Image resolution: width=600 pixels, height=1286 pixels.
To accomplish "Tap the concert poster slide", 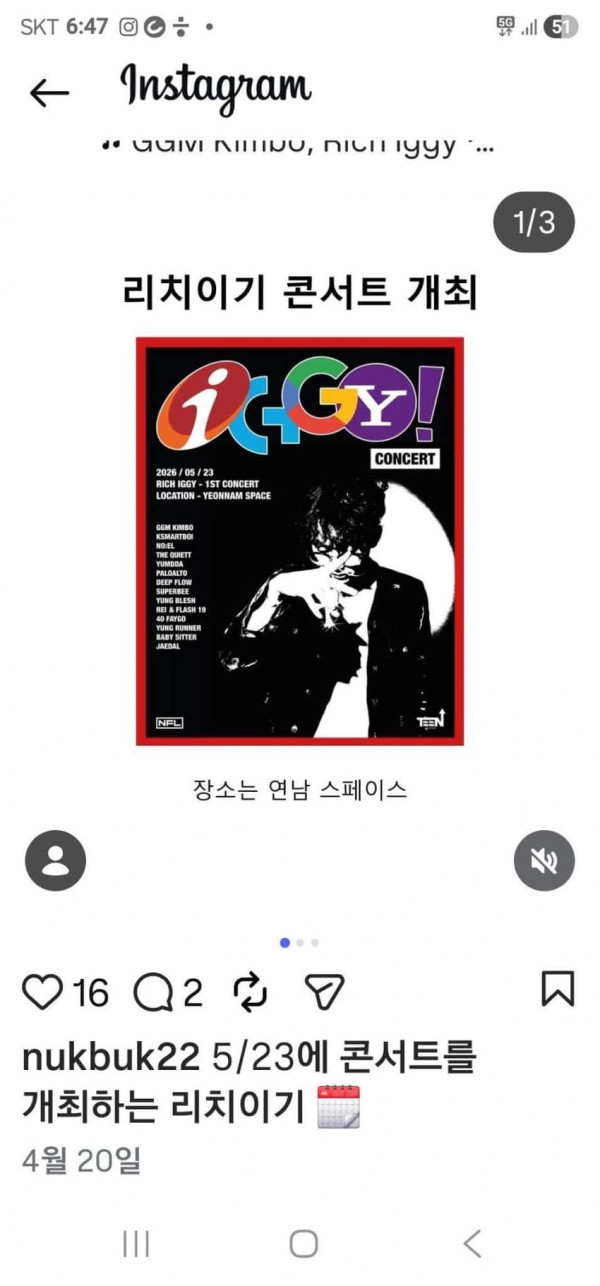I will pos(300,542).
